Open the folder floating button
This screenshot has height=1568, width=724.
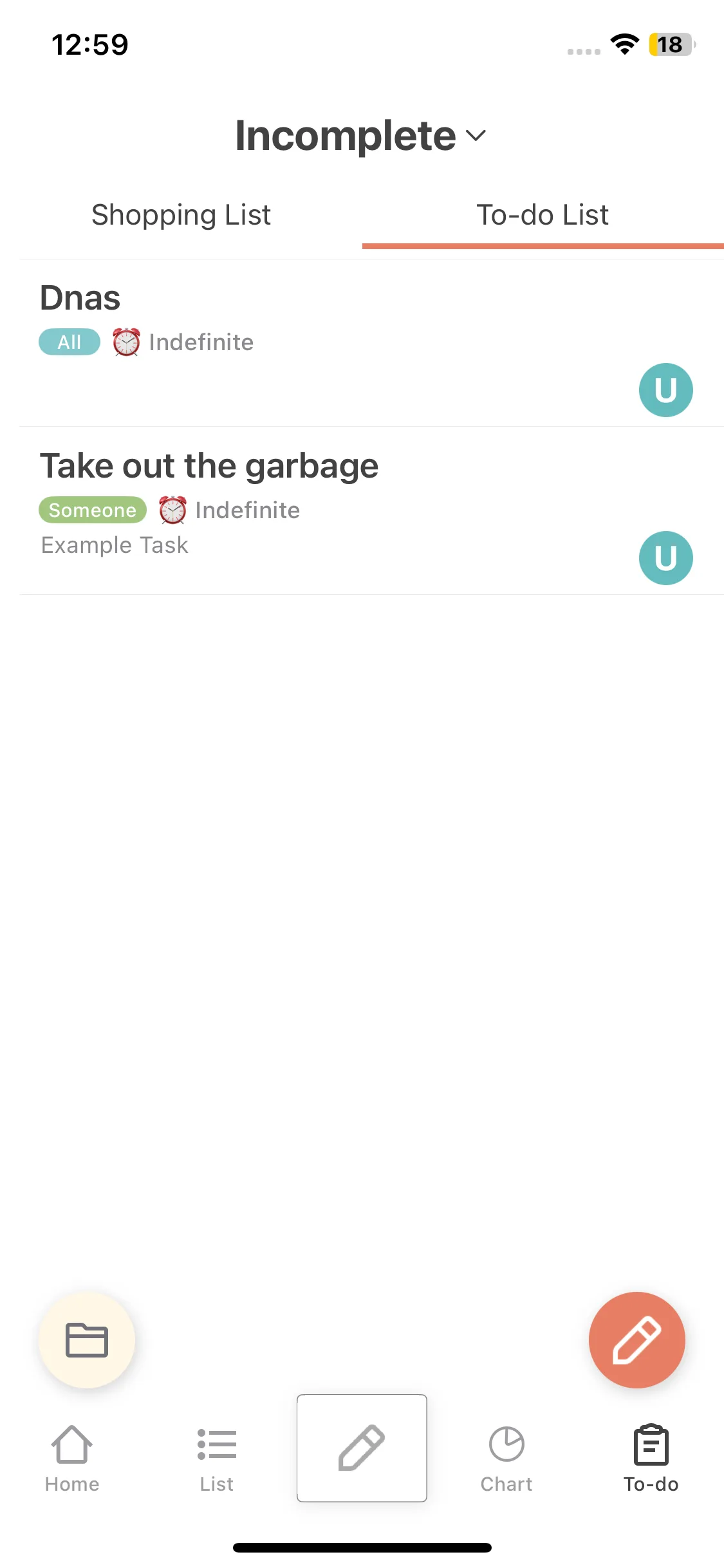tap(87, 1340)
